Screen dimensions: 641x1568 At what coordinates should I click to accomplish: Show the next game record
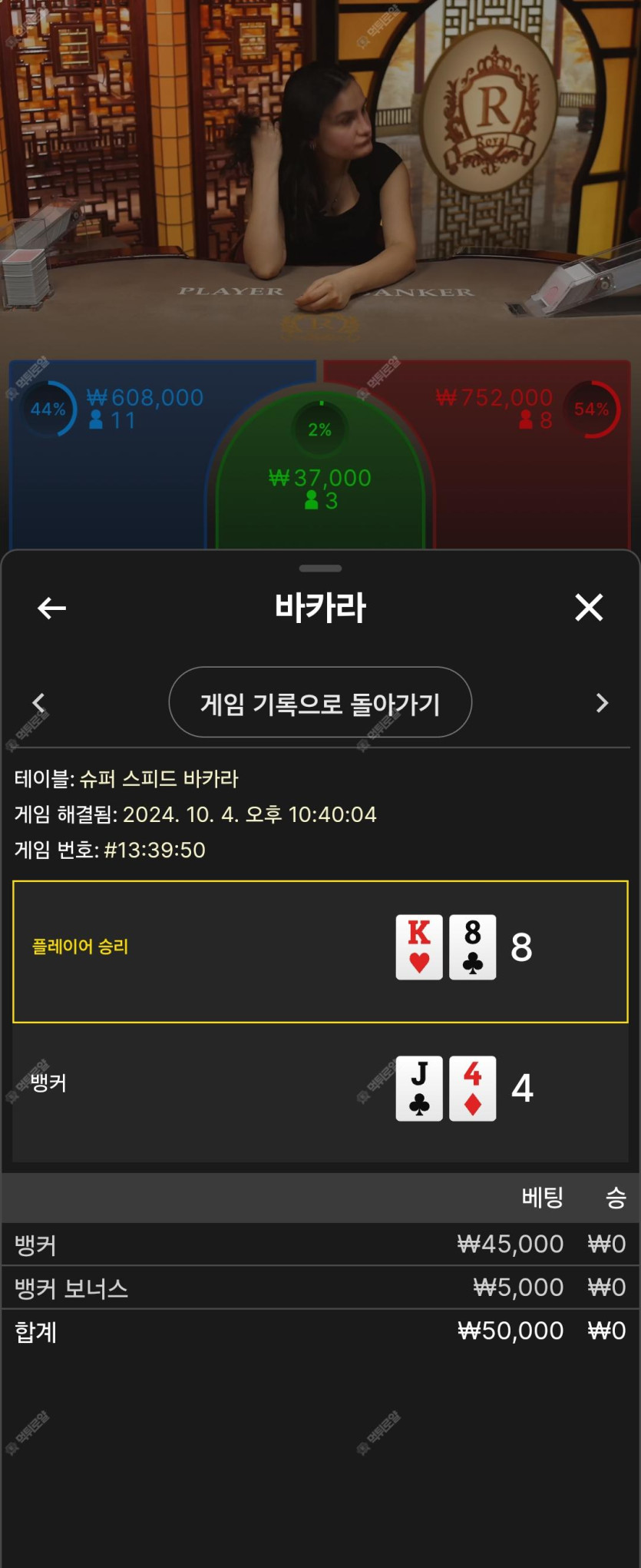[602, 702]
